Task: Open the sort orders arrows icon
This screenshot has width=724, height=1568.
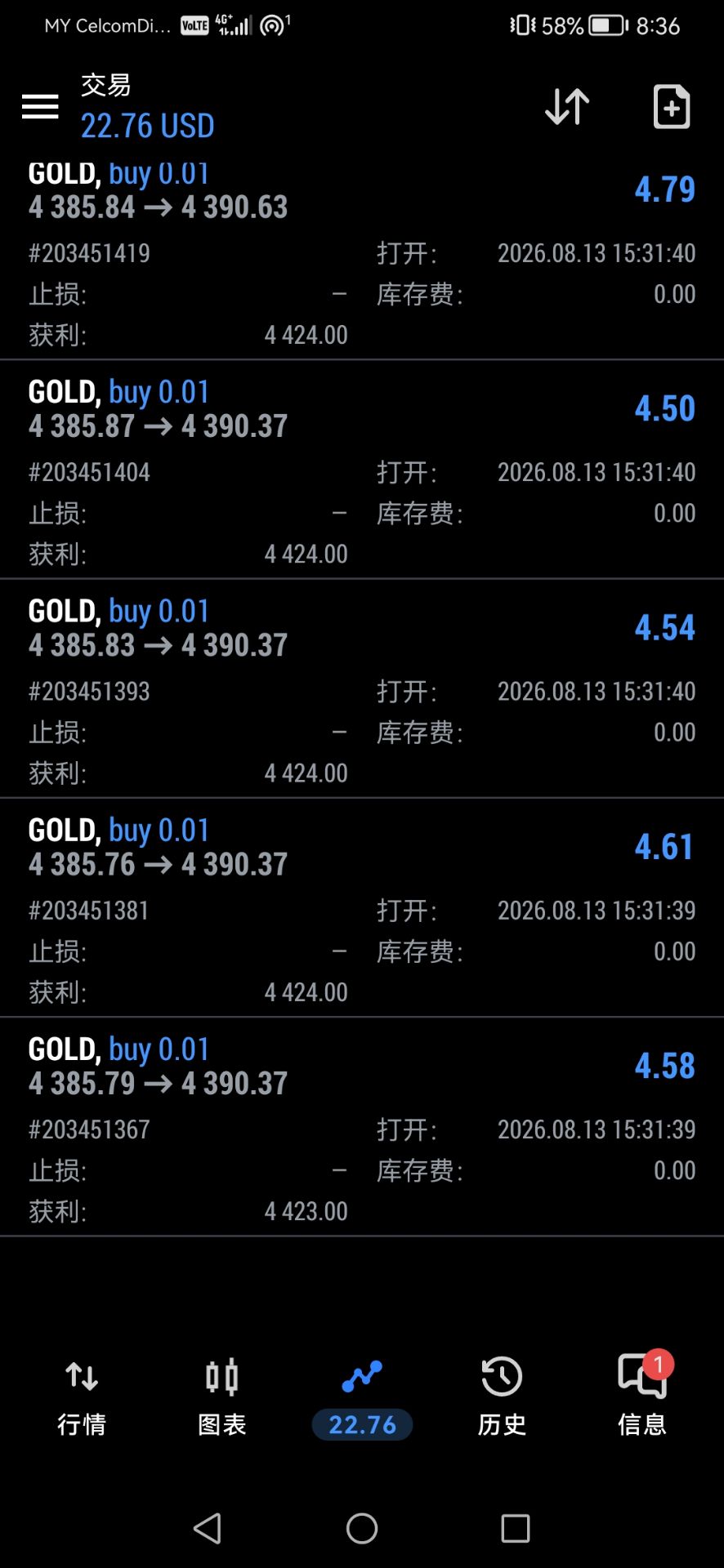Action: [567, 106]
